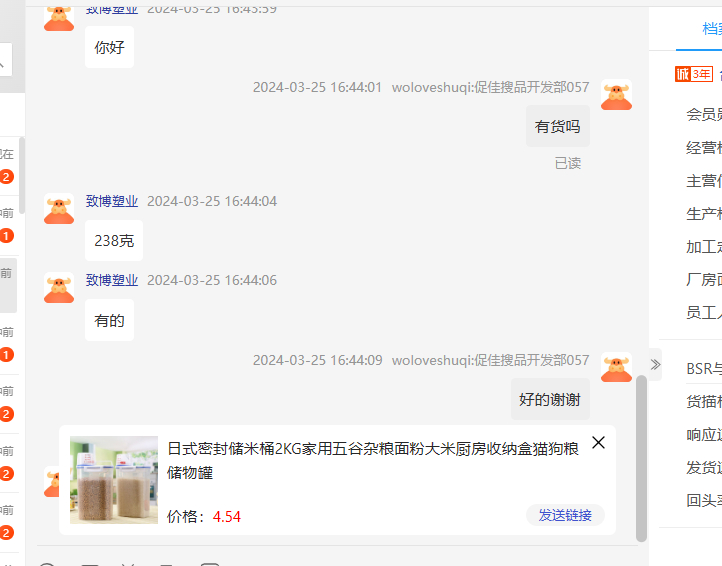722x566 pixels.
Task: Switch to the 档案 tab
Action: pos(710,28)
